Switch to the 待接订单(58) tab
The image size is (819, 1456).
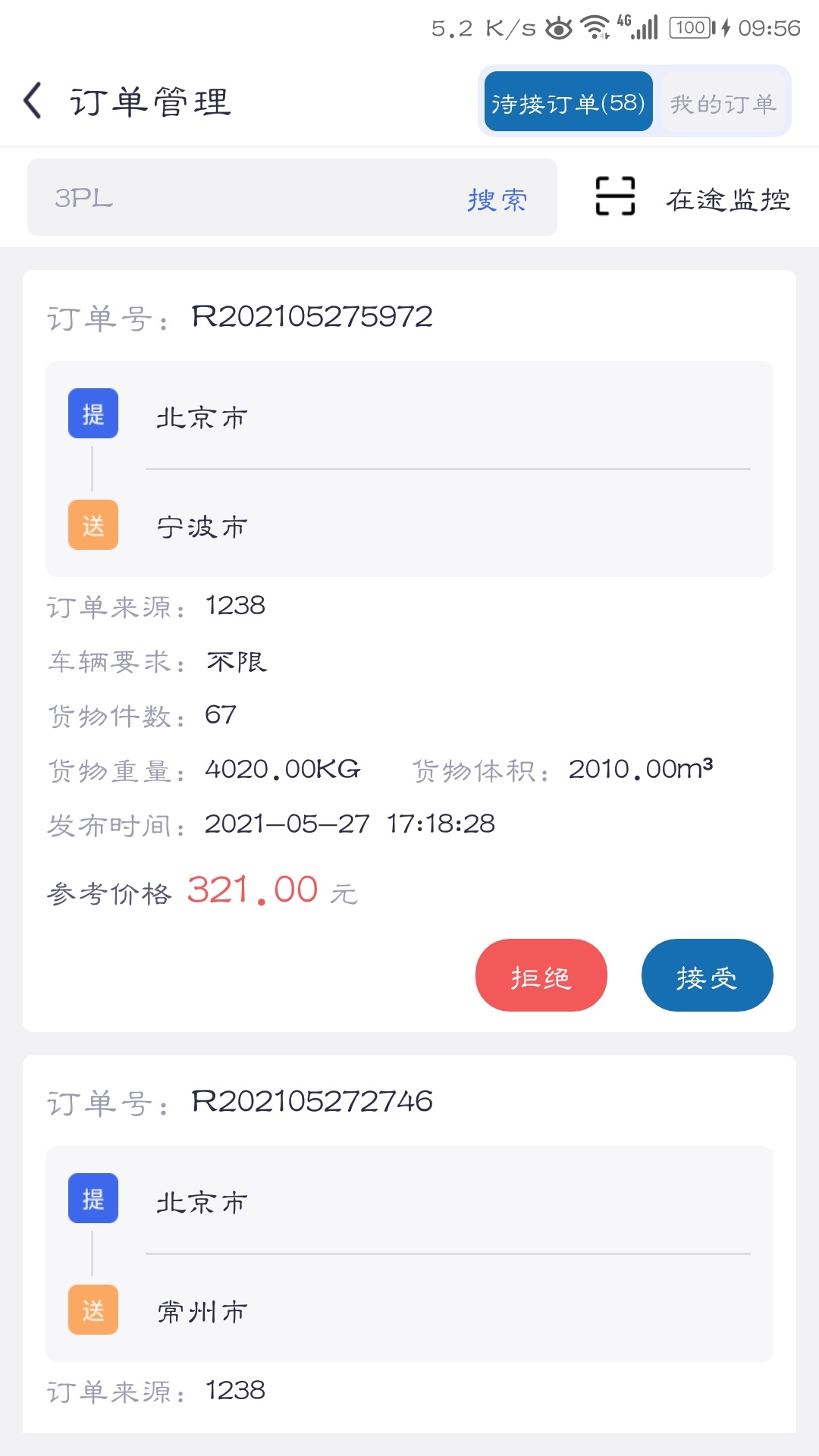(x=567, y=101)
